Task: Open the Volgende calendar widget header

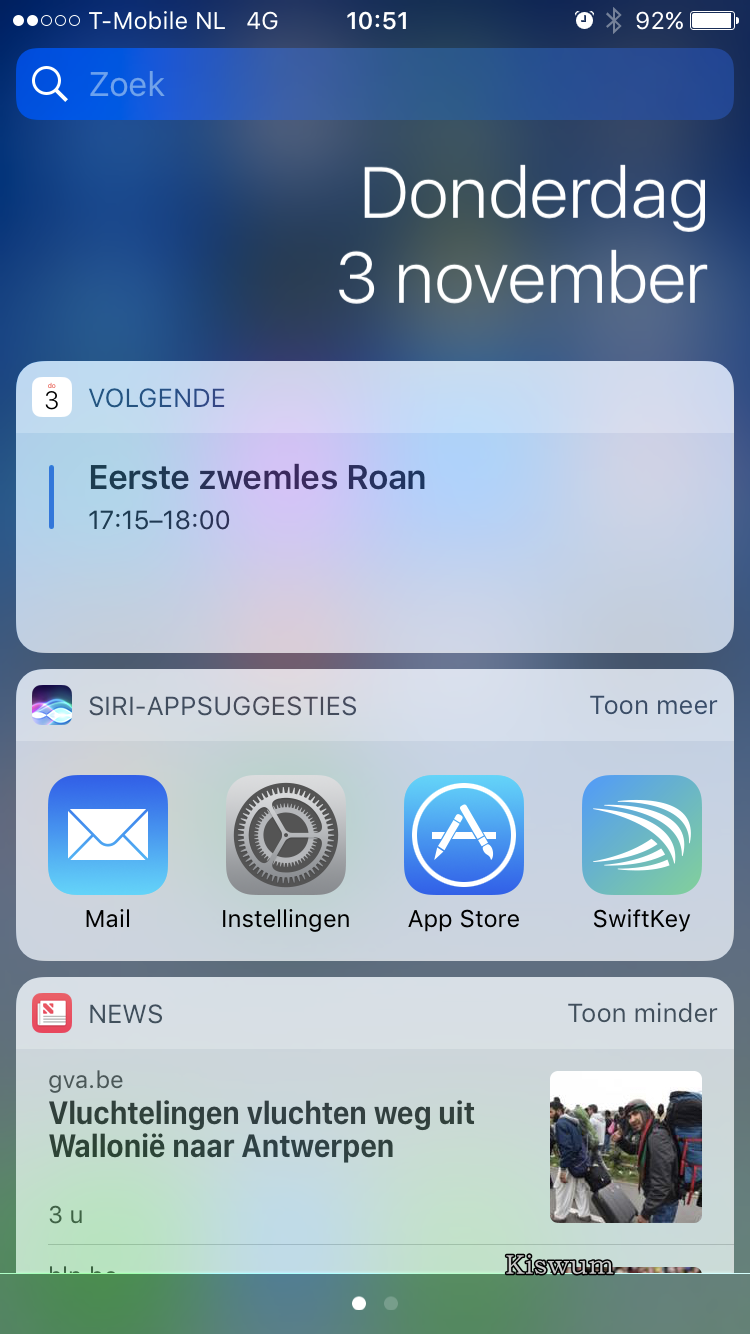Action: click(157, 398)
